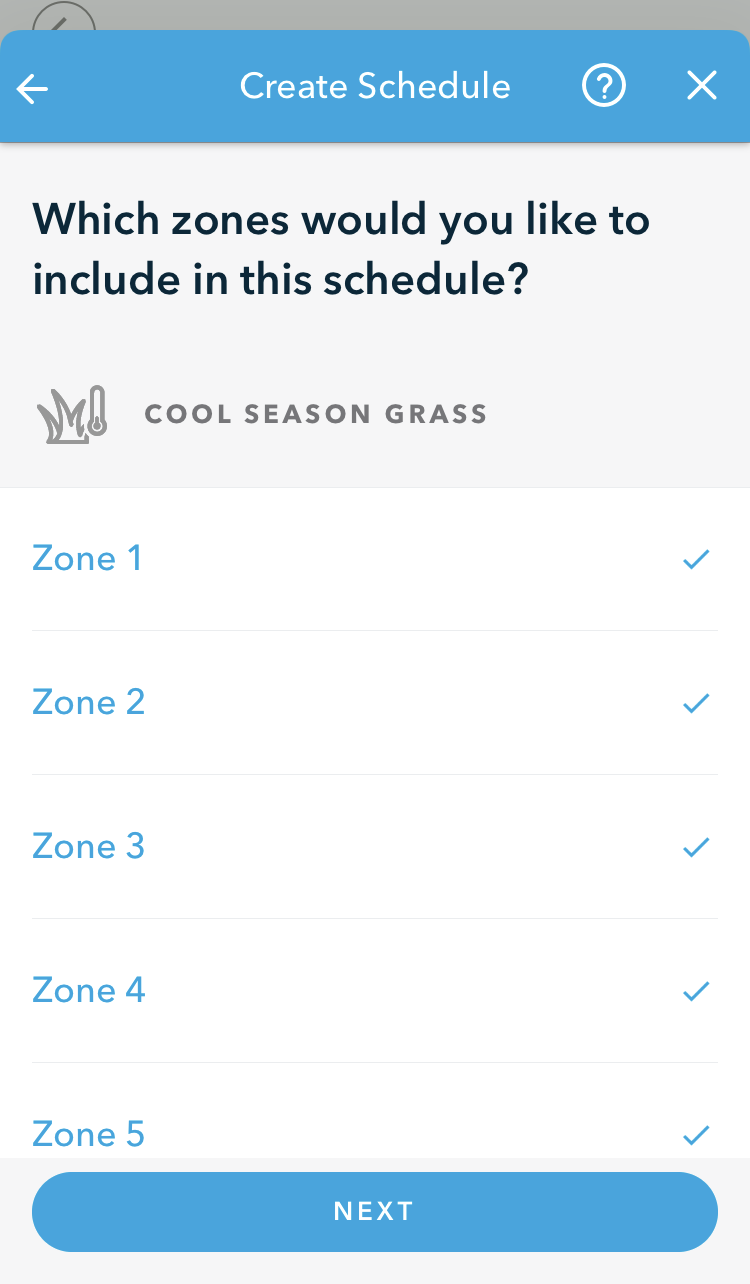Tap the X to exit schedule creation

pos(701,85)
